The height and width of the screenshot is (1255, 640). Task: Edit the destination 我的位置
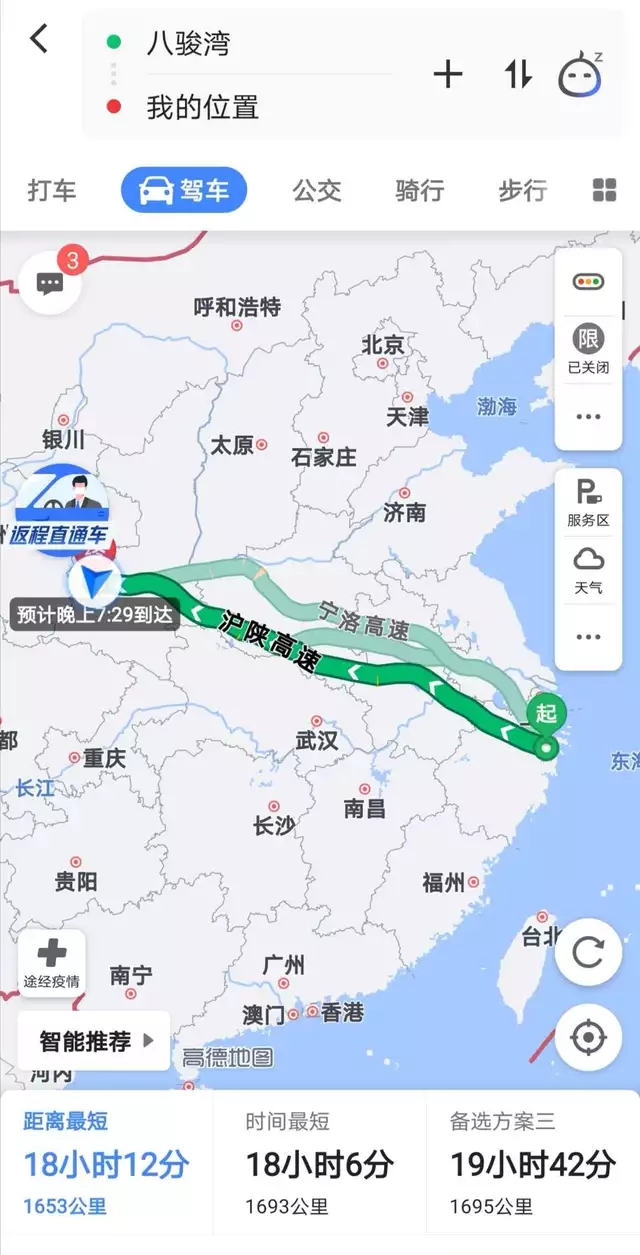[202, 106]
